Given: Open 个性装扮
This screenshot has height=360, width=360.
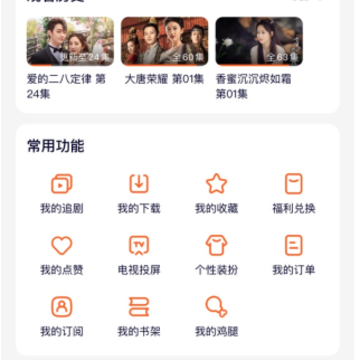Looking at the screenshot, I should 216,255.
